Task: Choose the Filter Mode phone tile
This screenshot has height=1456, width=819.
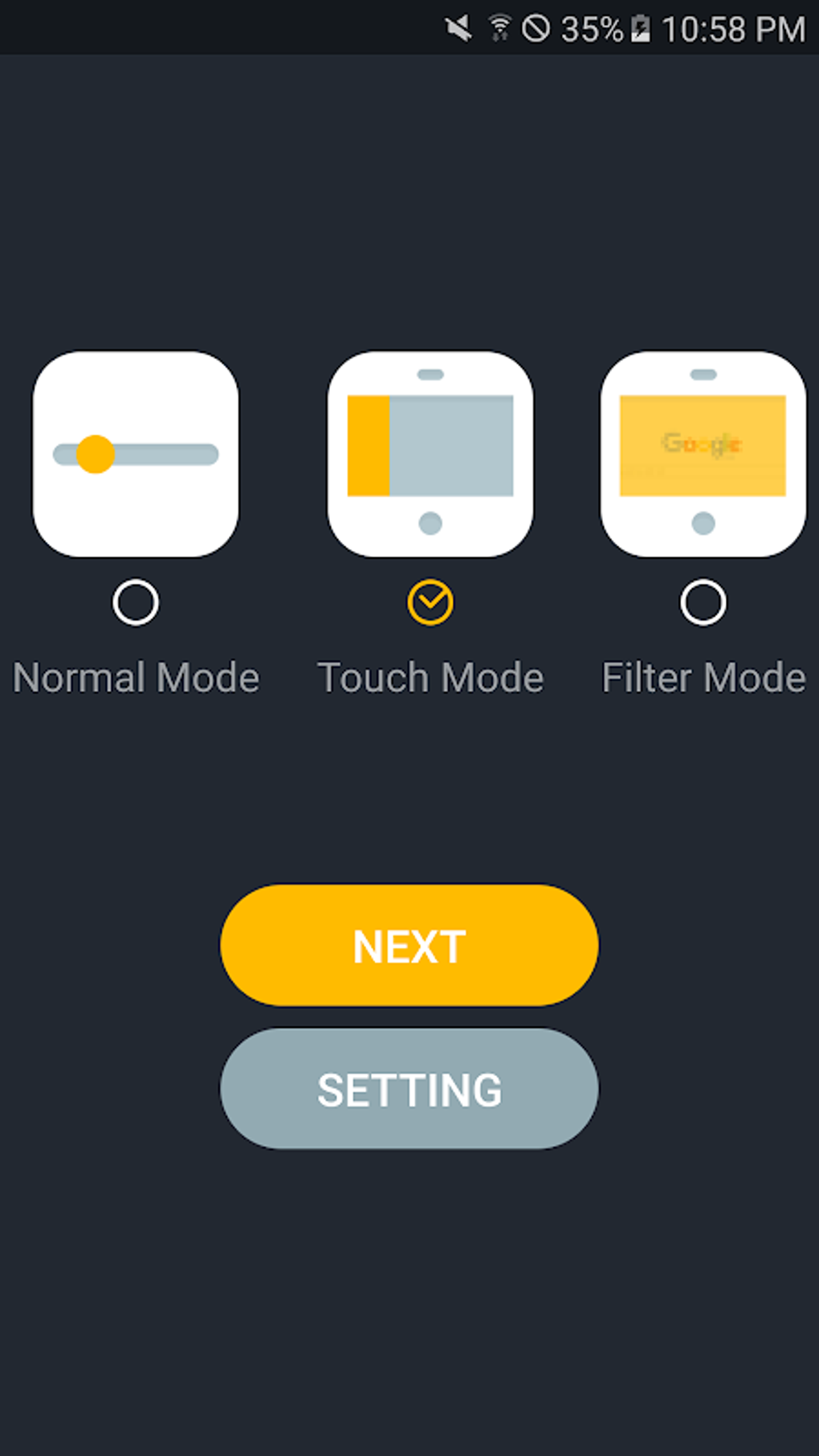Action: pyautogui.click(x=703, y=454)
